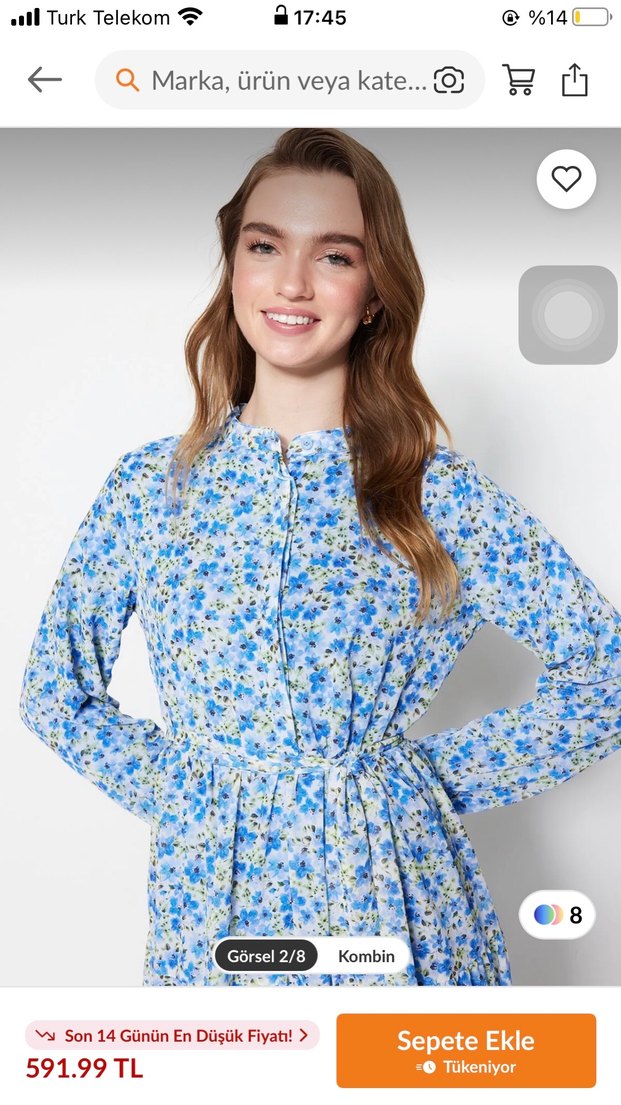This screenshot has width=621, height=1105.
Task: Add the dress to favorites
Action: [566, 179]
